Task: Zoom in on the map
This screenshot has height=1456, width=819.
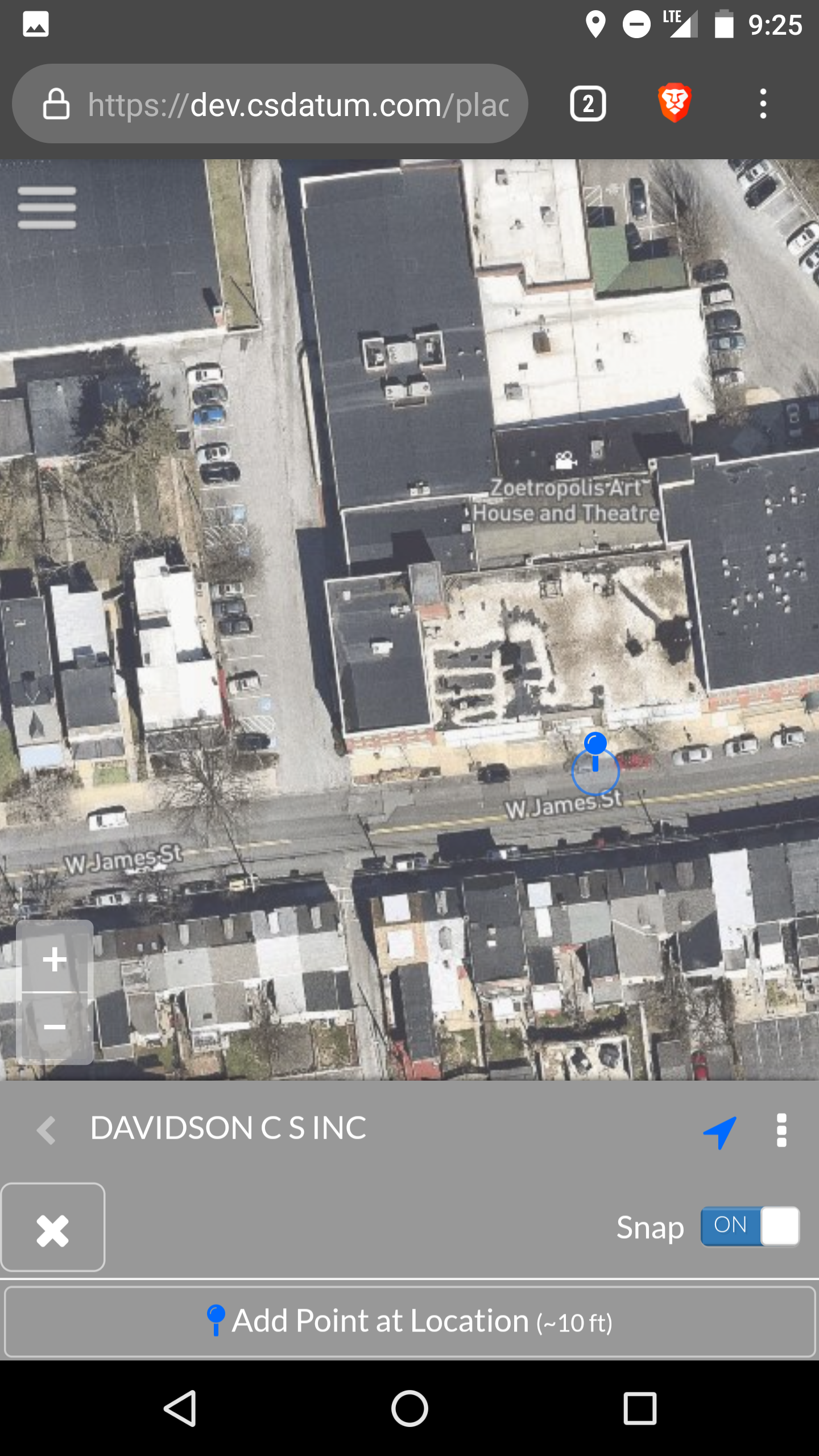Action: pyautogui.click(x=55, y=959)
